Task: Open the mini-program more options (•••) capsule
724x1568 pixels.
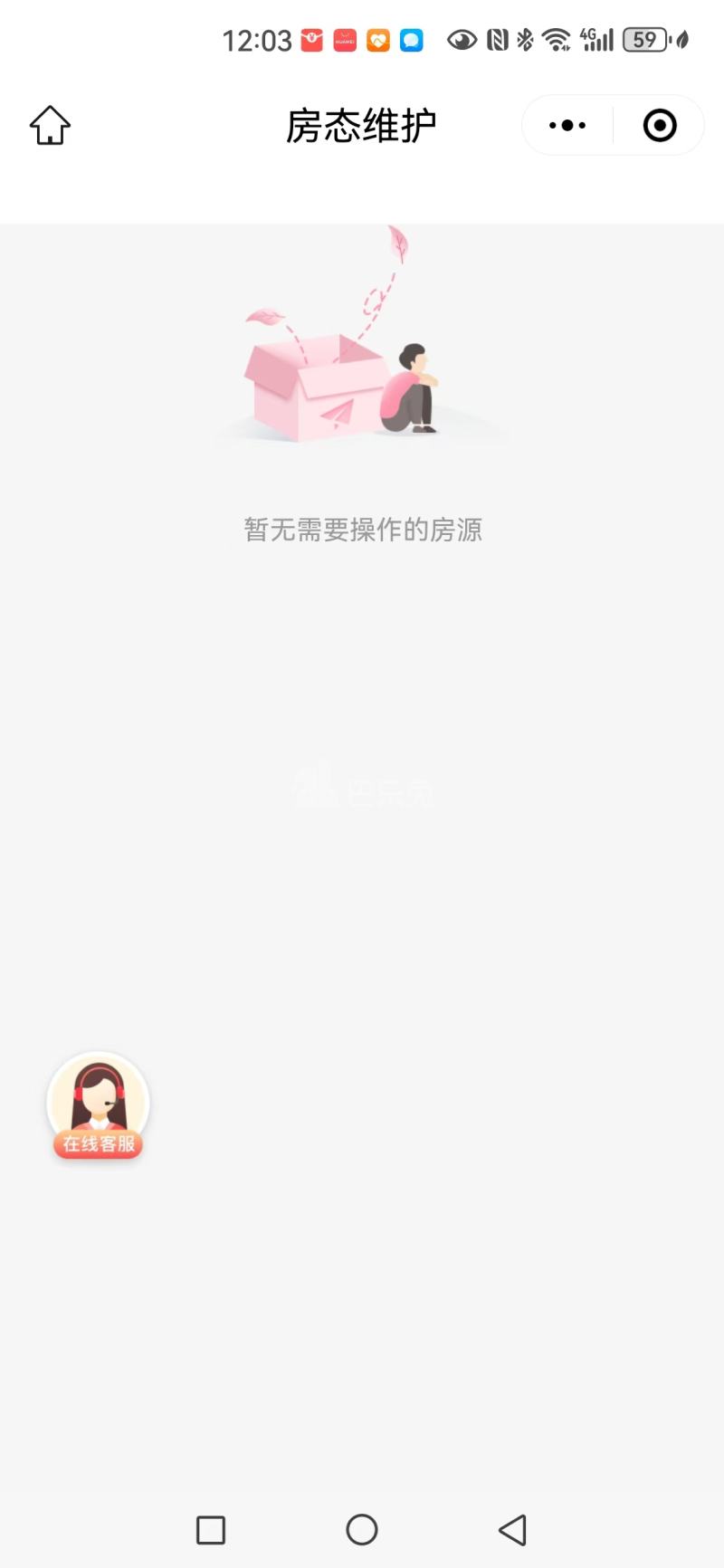Action: tap(565, 125)
